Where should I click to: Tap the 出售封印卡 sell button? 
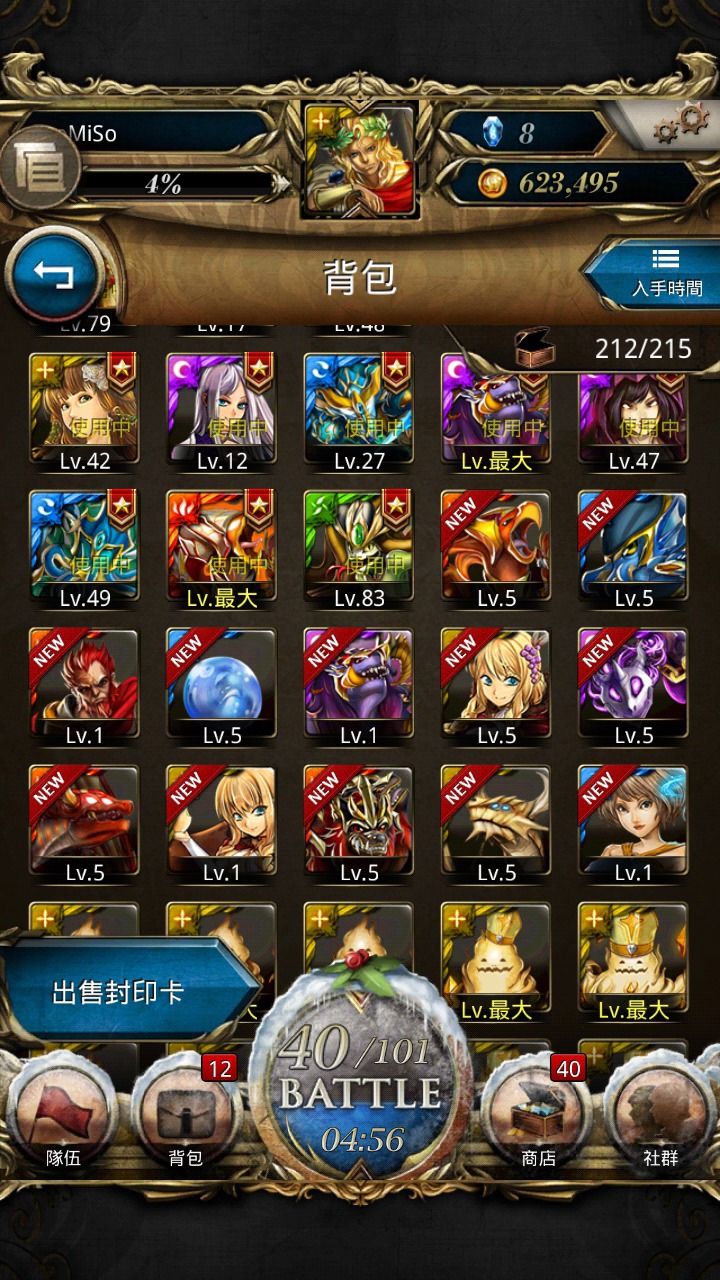(x=125, y=992)
